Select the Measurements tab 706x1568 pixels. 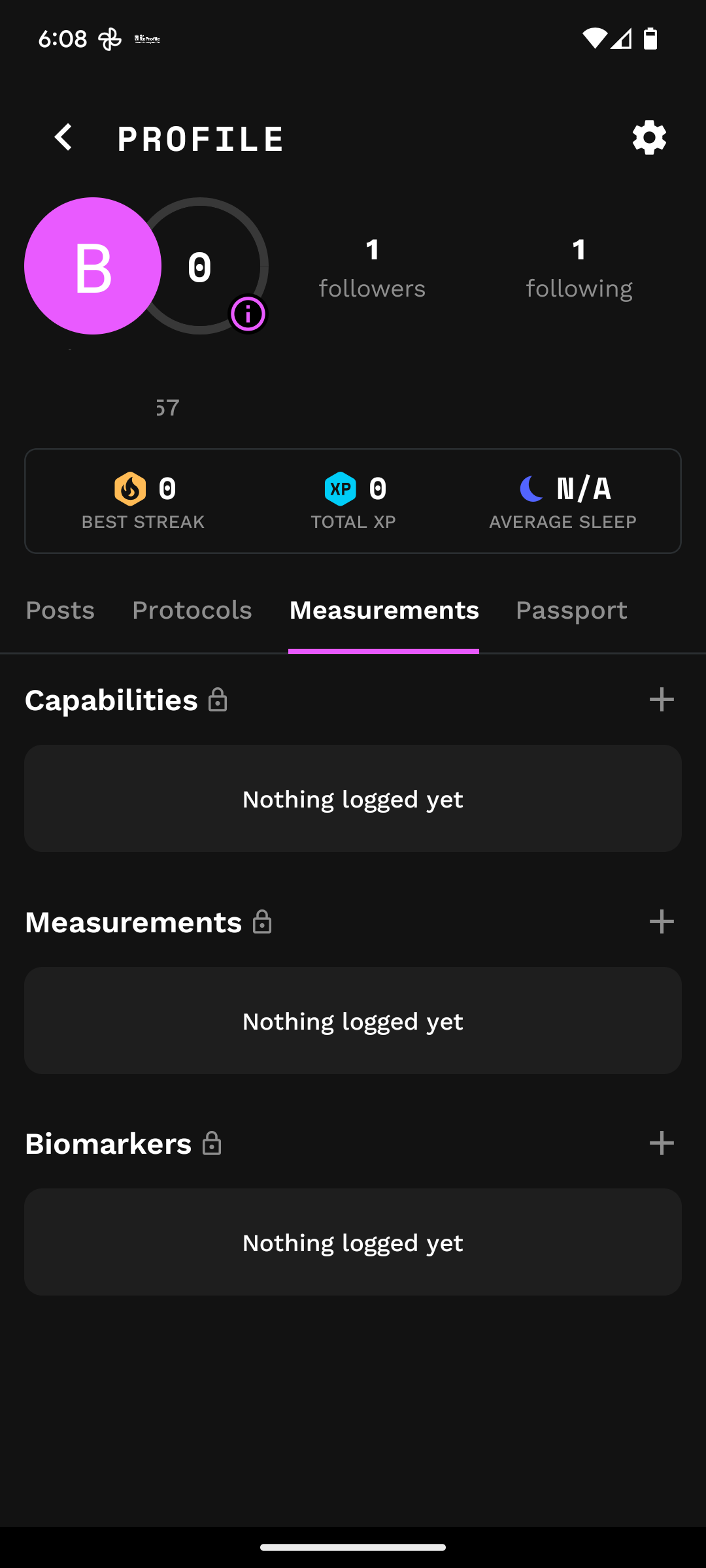pyautogui.click(x=384, y=610)
